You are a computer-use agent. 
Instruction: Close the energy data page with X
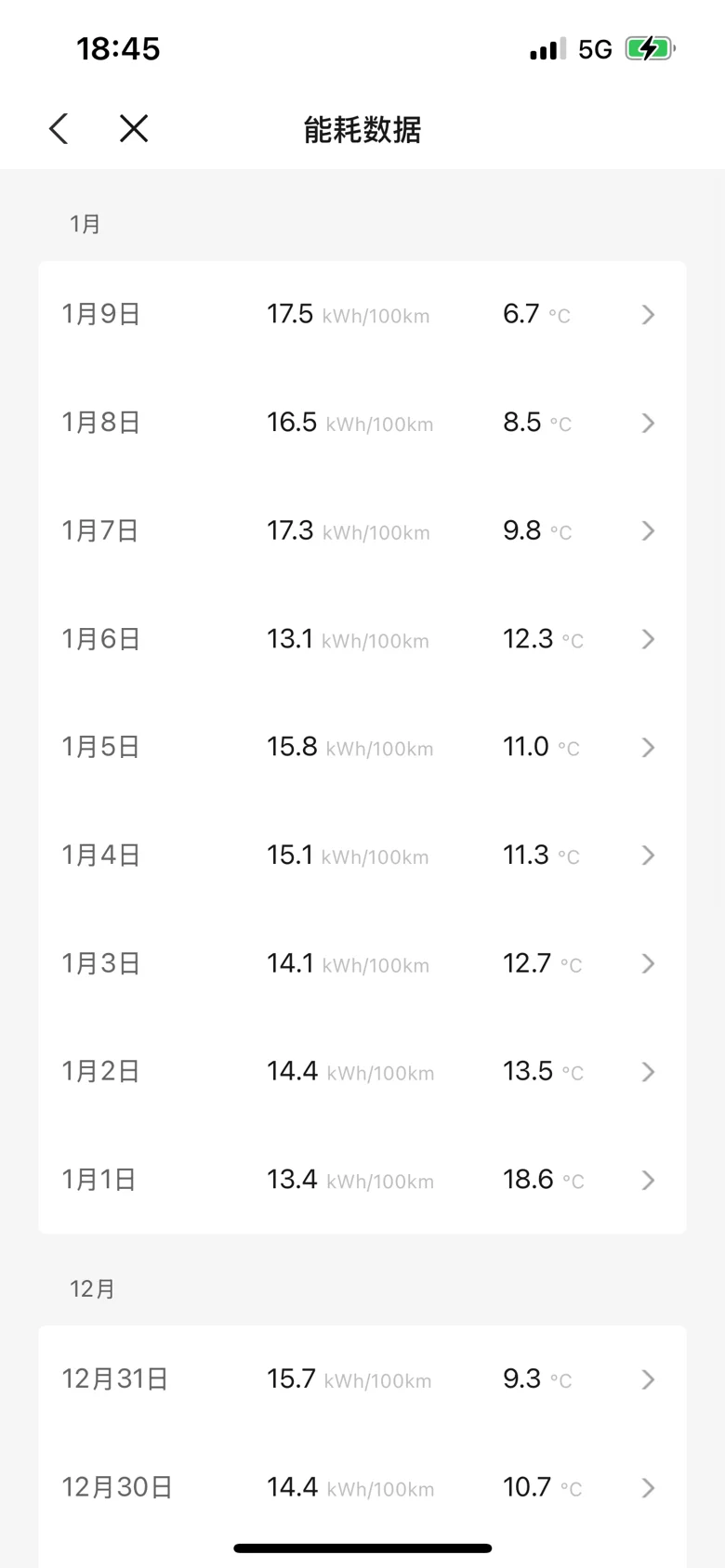pos(134,129)
